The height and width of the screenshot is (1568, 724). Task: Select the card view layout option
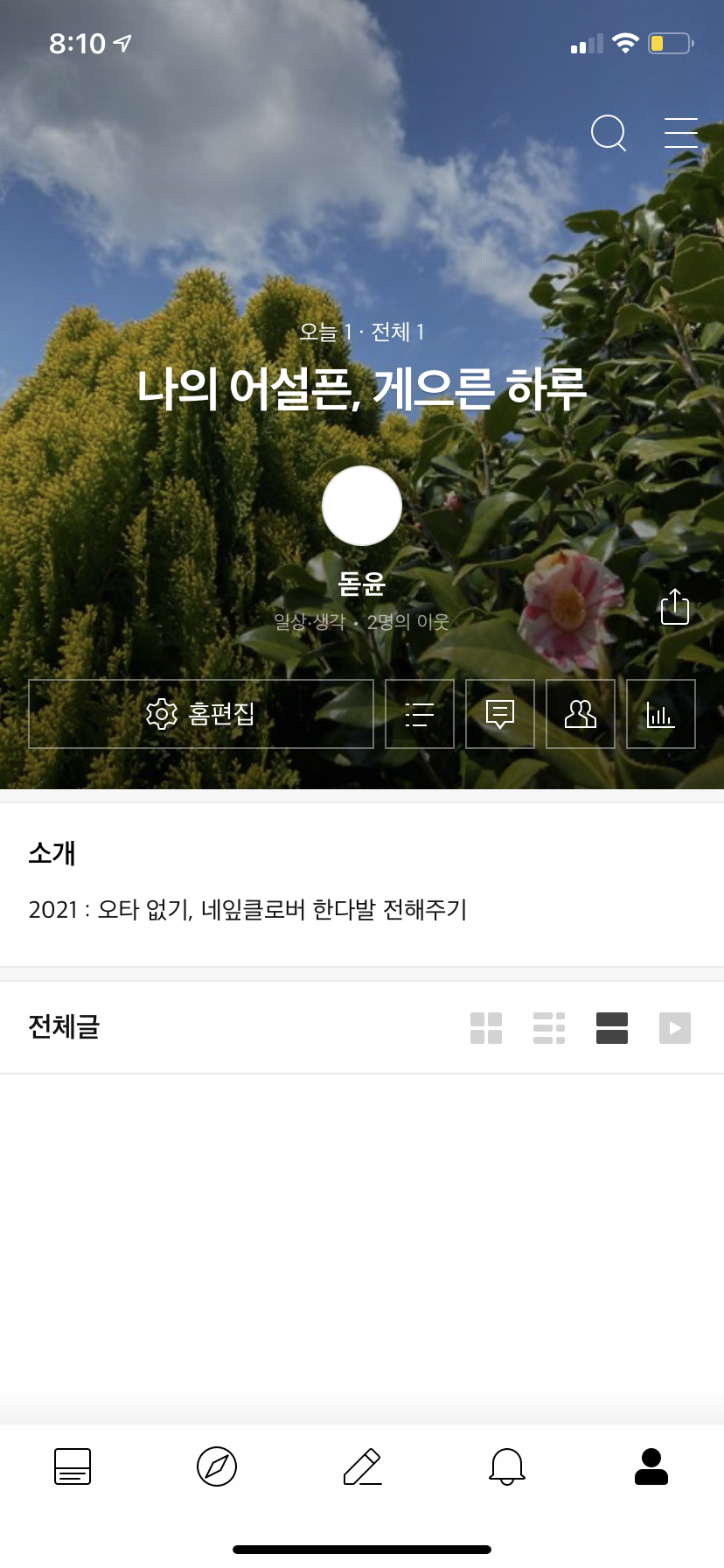pos(612,1028)
